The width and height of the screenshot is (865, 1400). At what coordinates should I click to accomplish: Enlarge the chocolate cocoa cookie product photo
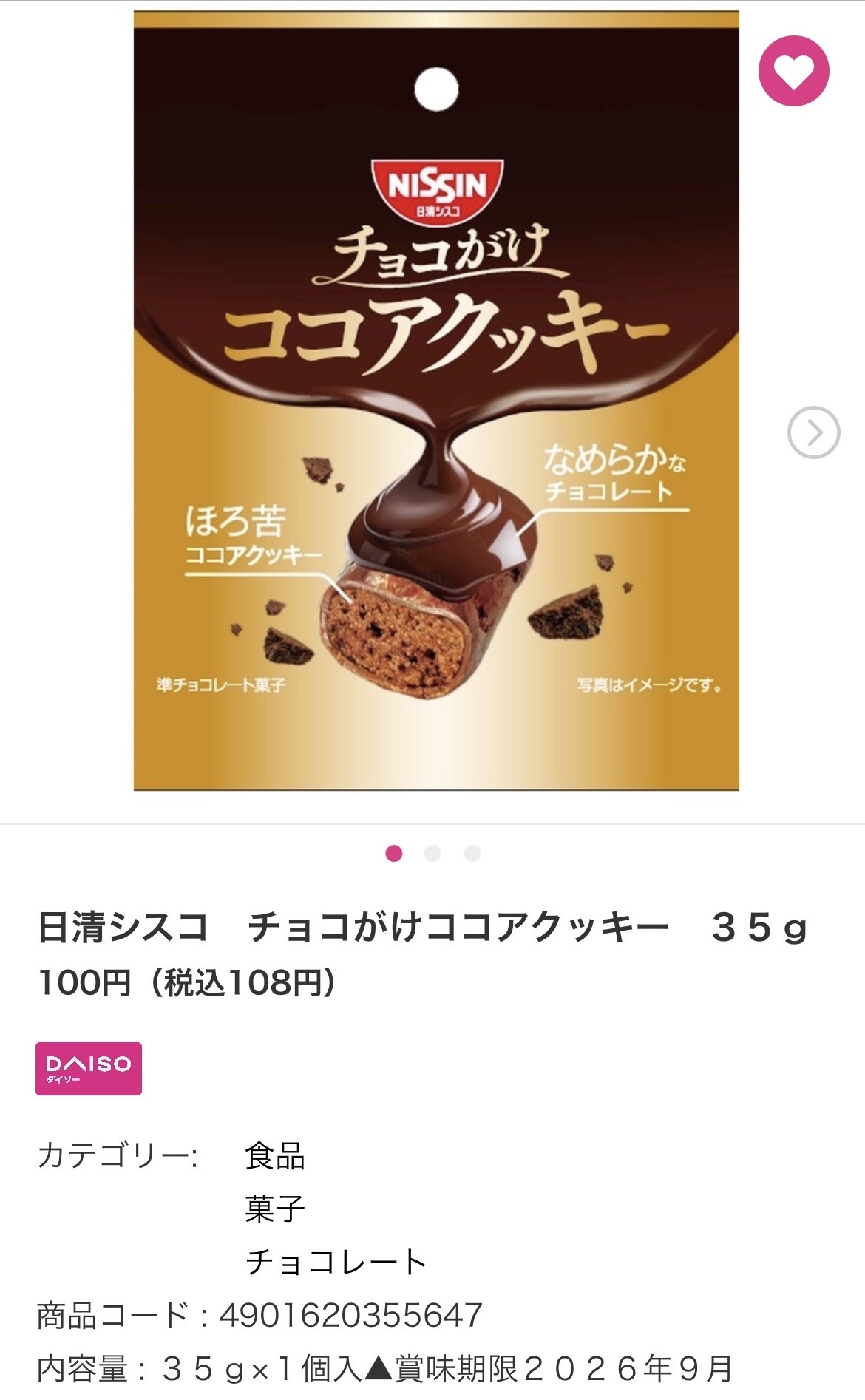point(436,401)
